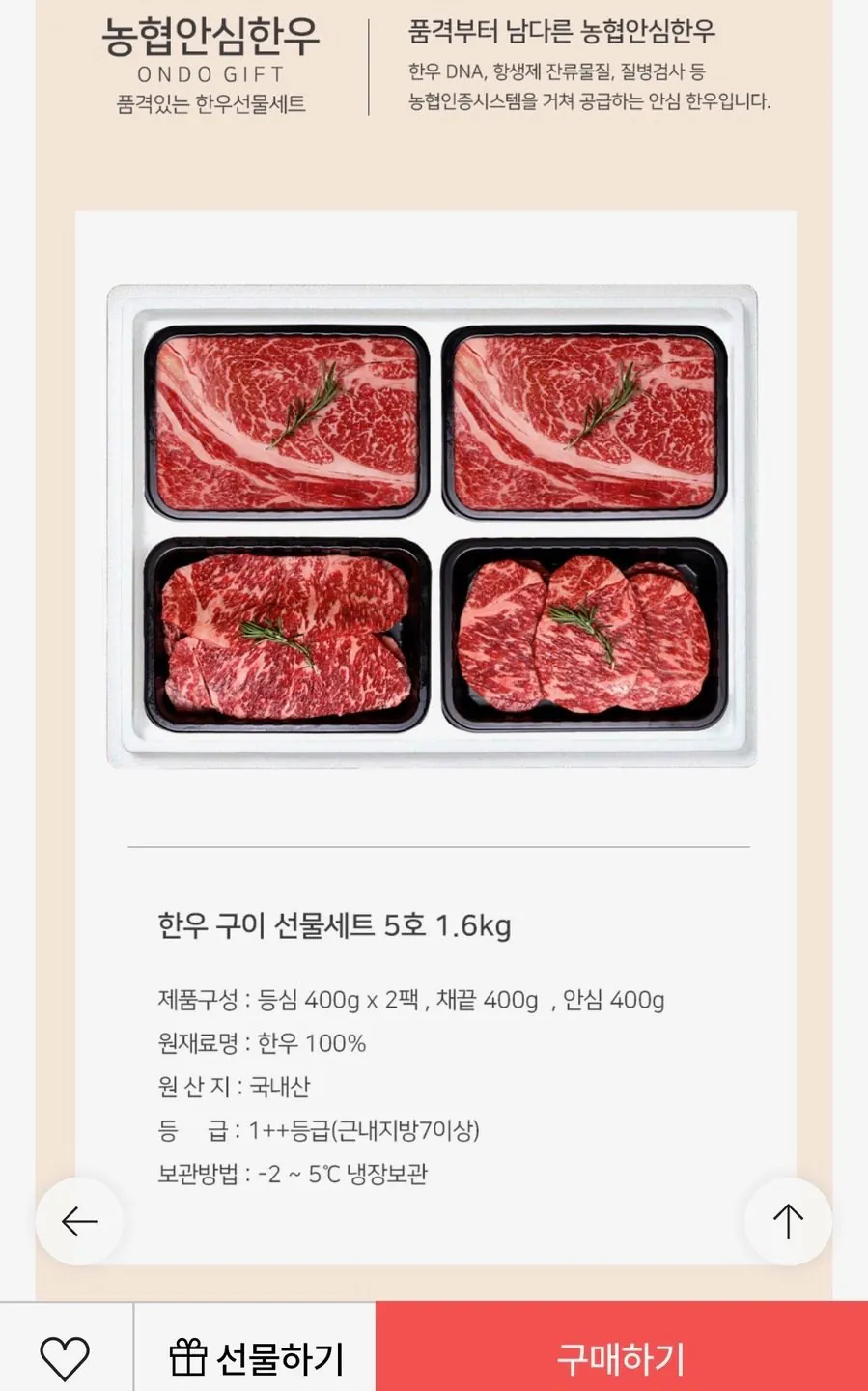868x1391 pixels.
Task: Tap the left-arrow navigation circle
Action: coord(79,1222)
